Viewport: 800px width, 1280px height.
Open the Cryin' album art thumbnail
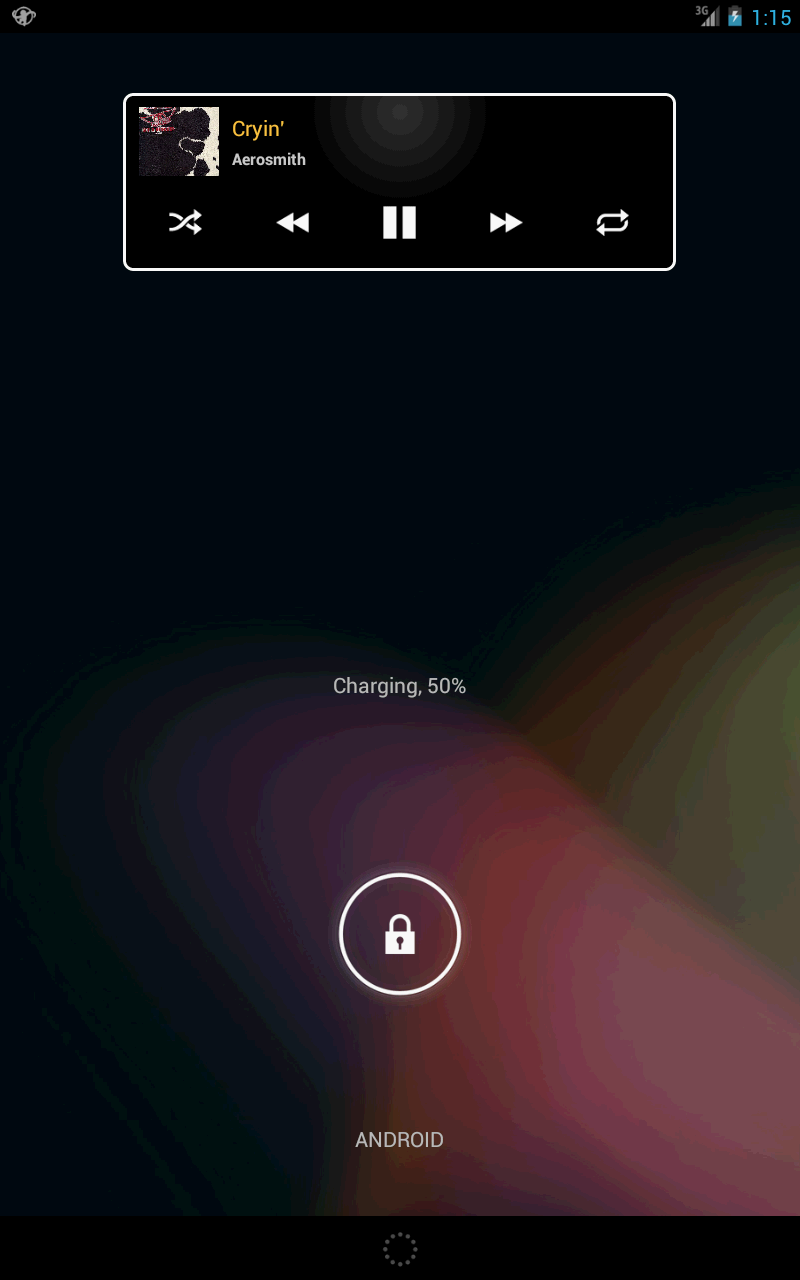pos(179,142)
